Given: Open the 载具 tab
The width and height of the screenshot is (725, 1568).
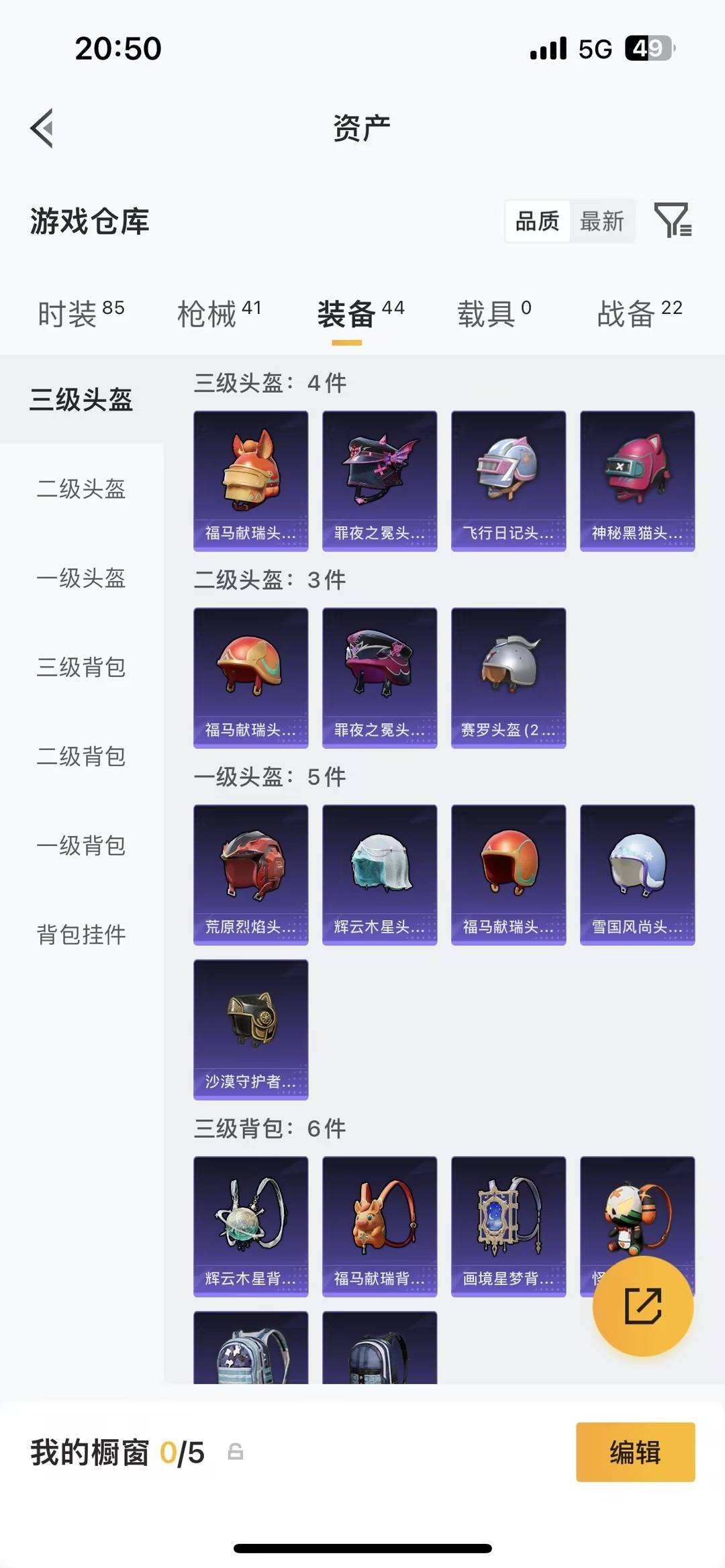Looking at the screenshot, I should point(494,313).
